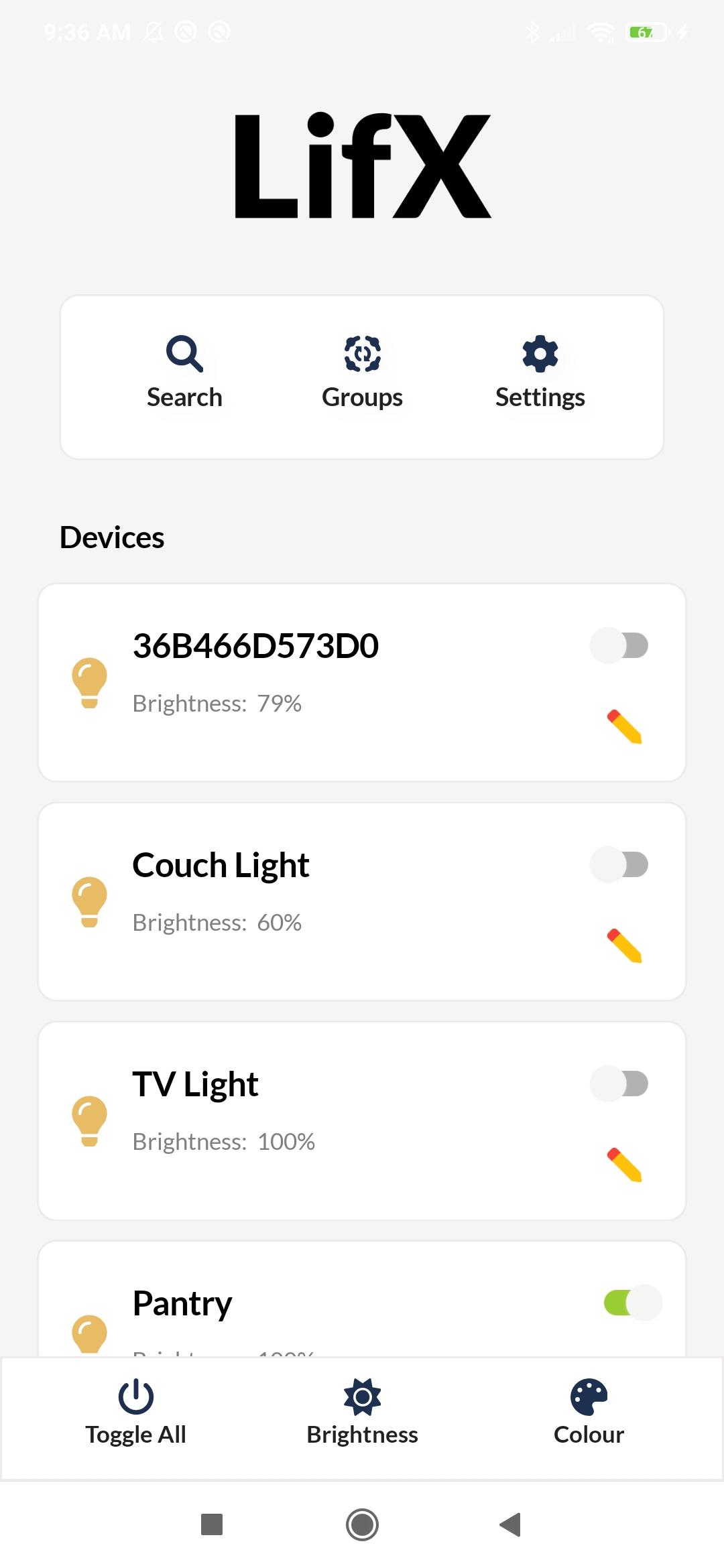
Task: Turn on the 36B466D573D0 light
Action: [619, 645]
